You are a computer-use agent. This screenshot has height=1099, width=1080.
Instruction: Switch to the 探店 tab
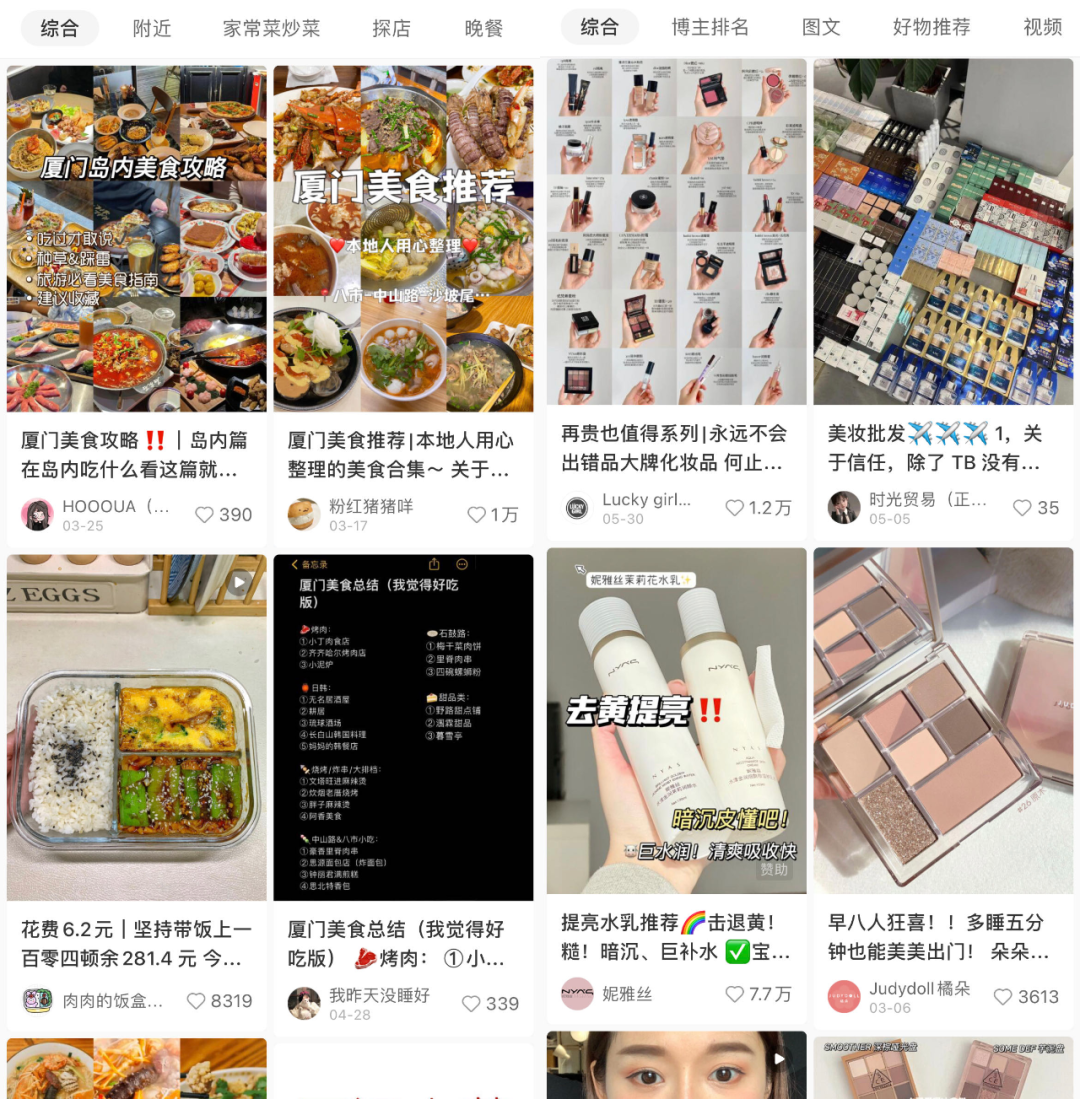pyautogui.click(x=391, y=28)
